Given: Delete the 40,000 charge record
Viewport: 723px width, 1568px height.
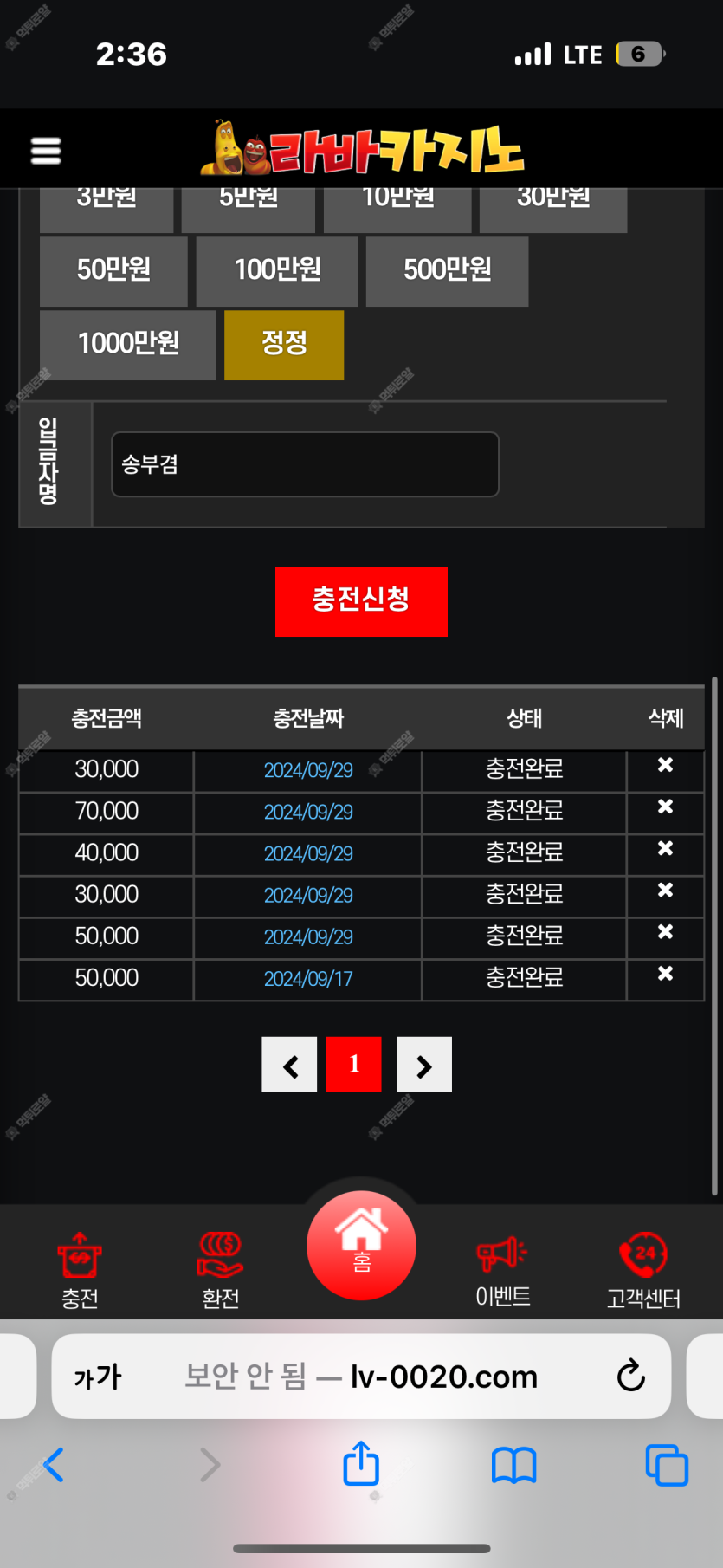Looking at the screenshot, I should click(x=665, y=849).
